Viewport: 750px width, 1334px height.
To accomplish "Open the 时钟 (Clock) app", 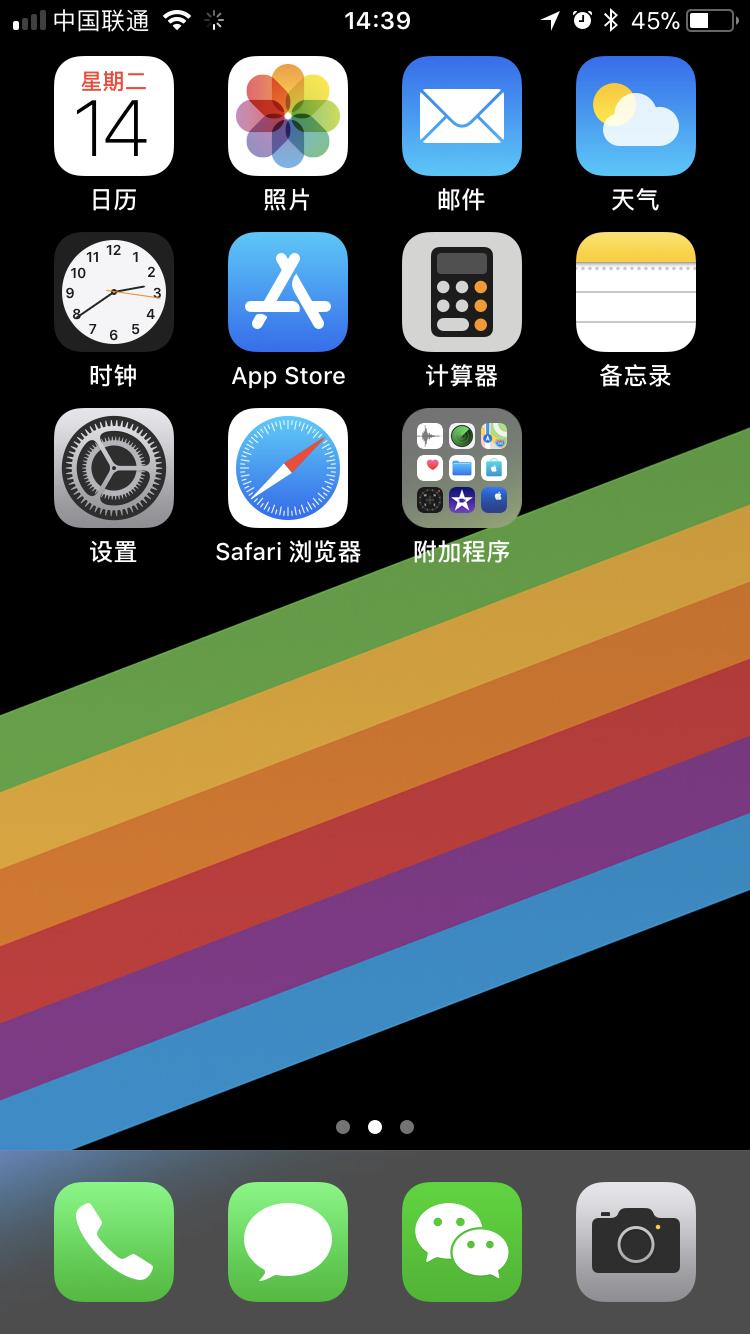I will pos(113,291).
